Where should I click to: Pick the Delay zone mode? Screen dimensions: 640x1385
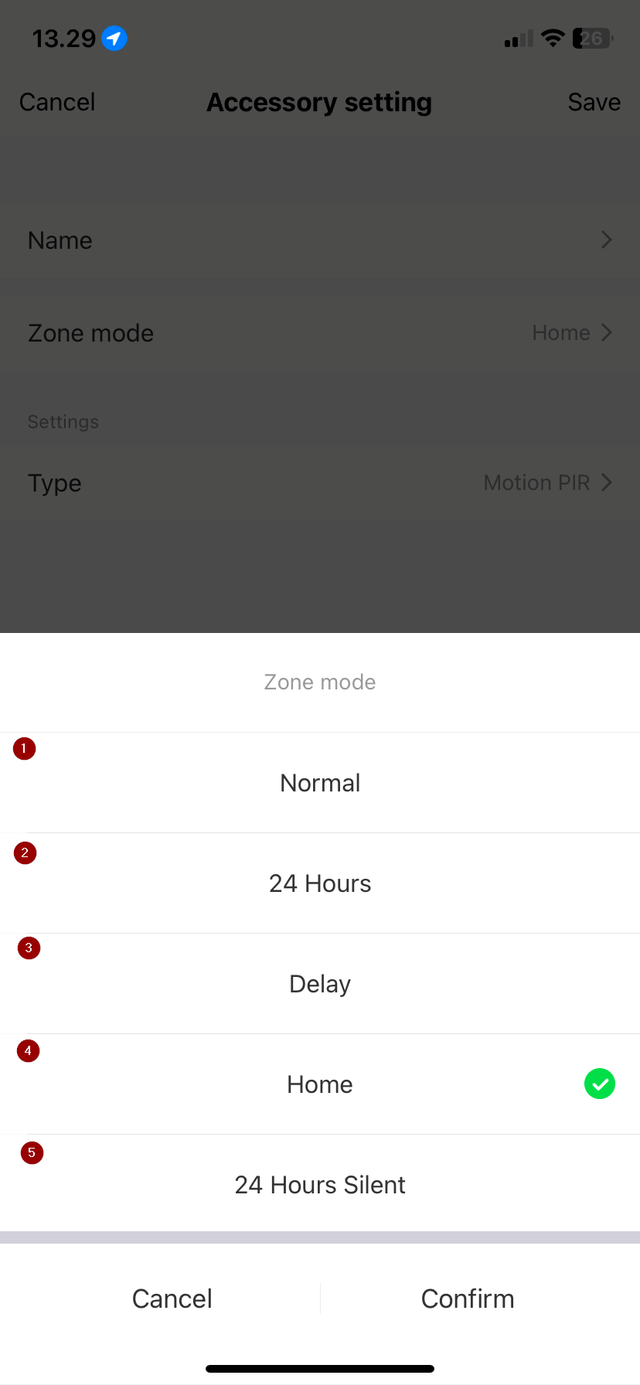pyautogui.click(x=320, y=984)
